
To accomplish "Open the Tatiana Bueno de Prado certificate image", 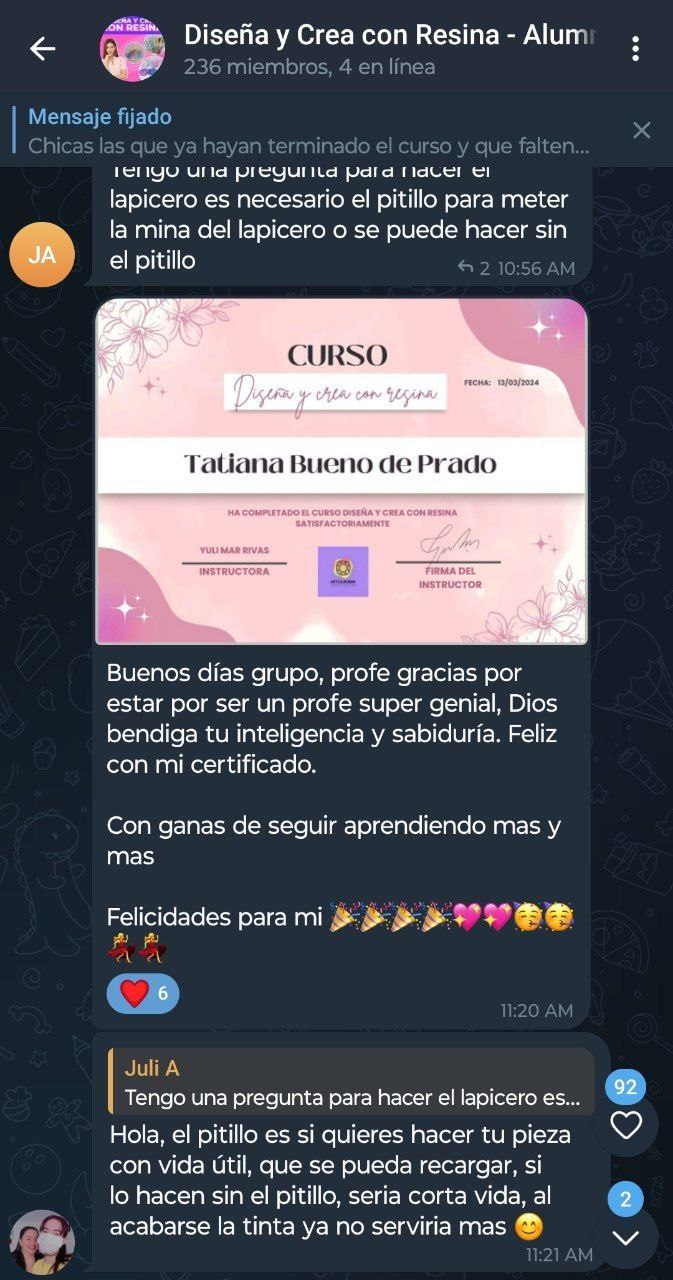I will (x=341, y=471).
